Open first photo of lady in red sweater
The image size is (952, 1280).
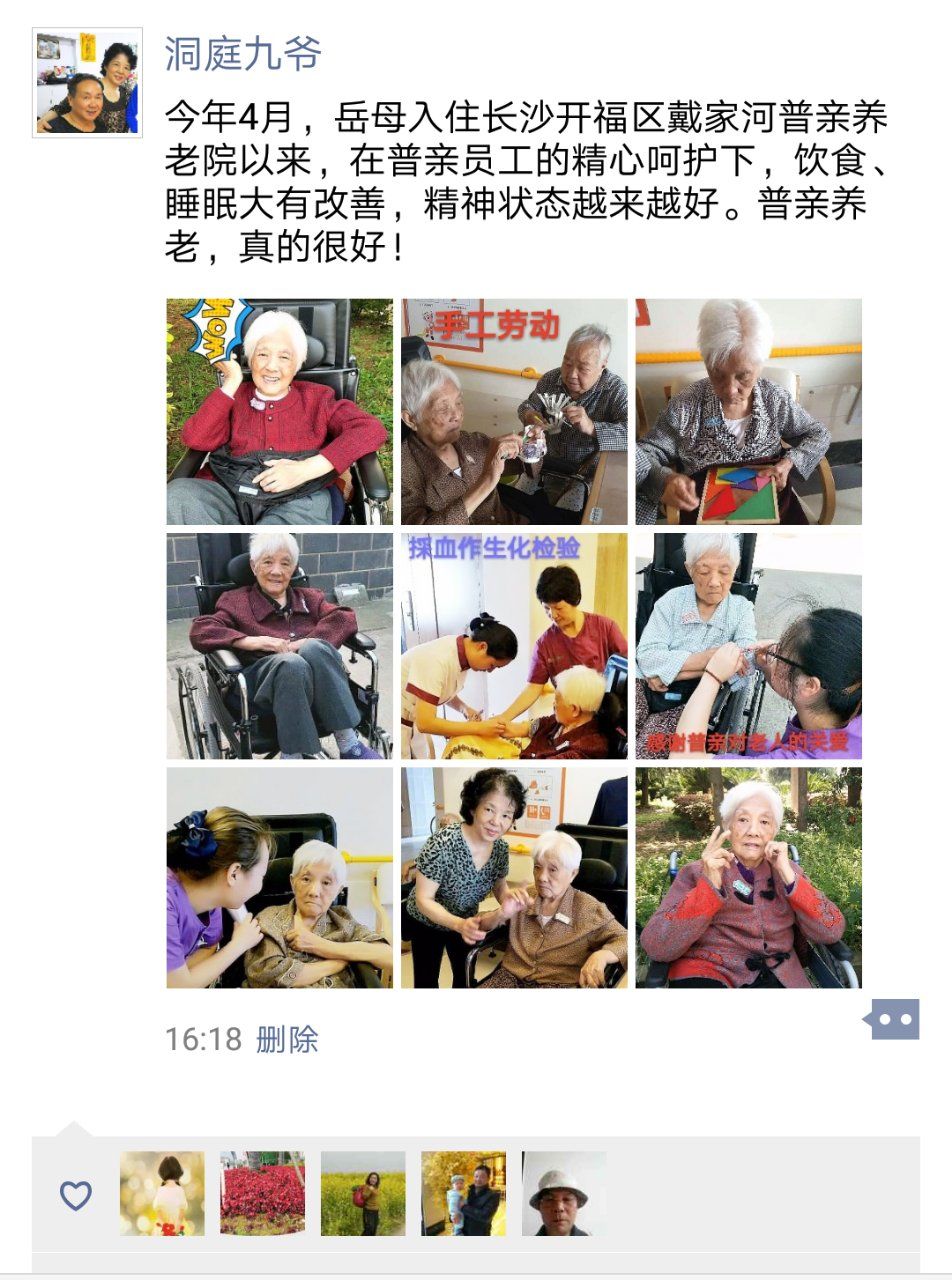[279, 411]
